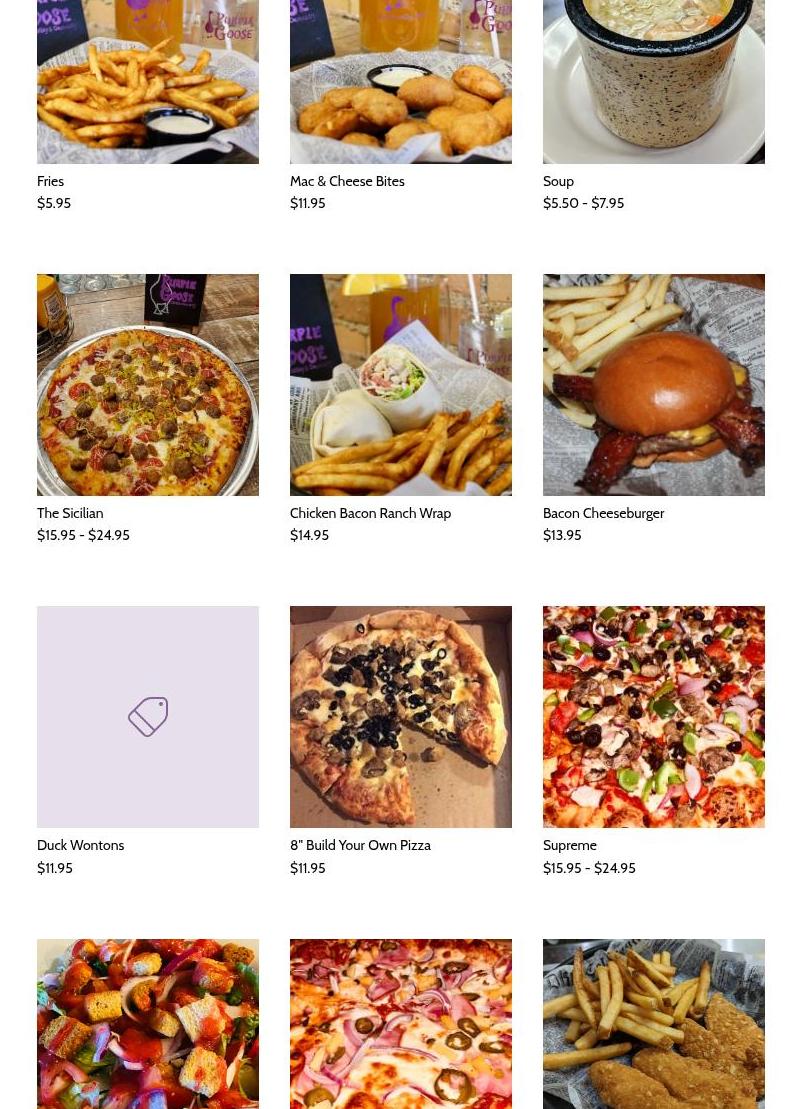Viewport: 810px width, 1109px height.
Task: Select 8" Build Your Own Pizza
Action: tap(400, 717)
